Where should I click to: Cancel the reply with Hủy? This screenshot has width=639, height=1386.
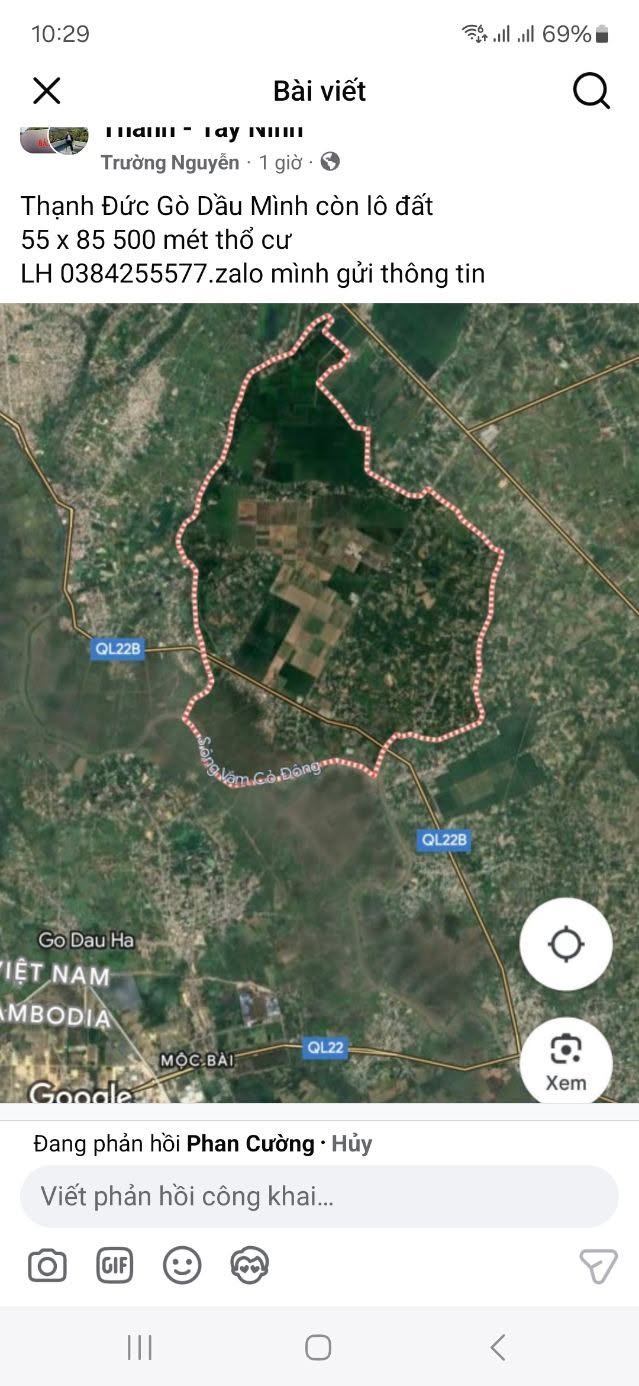tap(352, 1144)
